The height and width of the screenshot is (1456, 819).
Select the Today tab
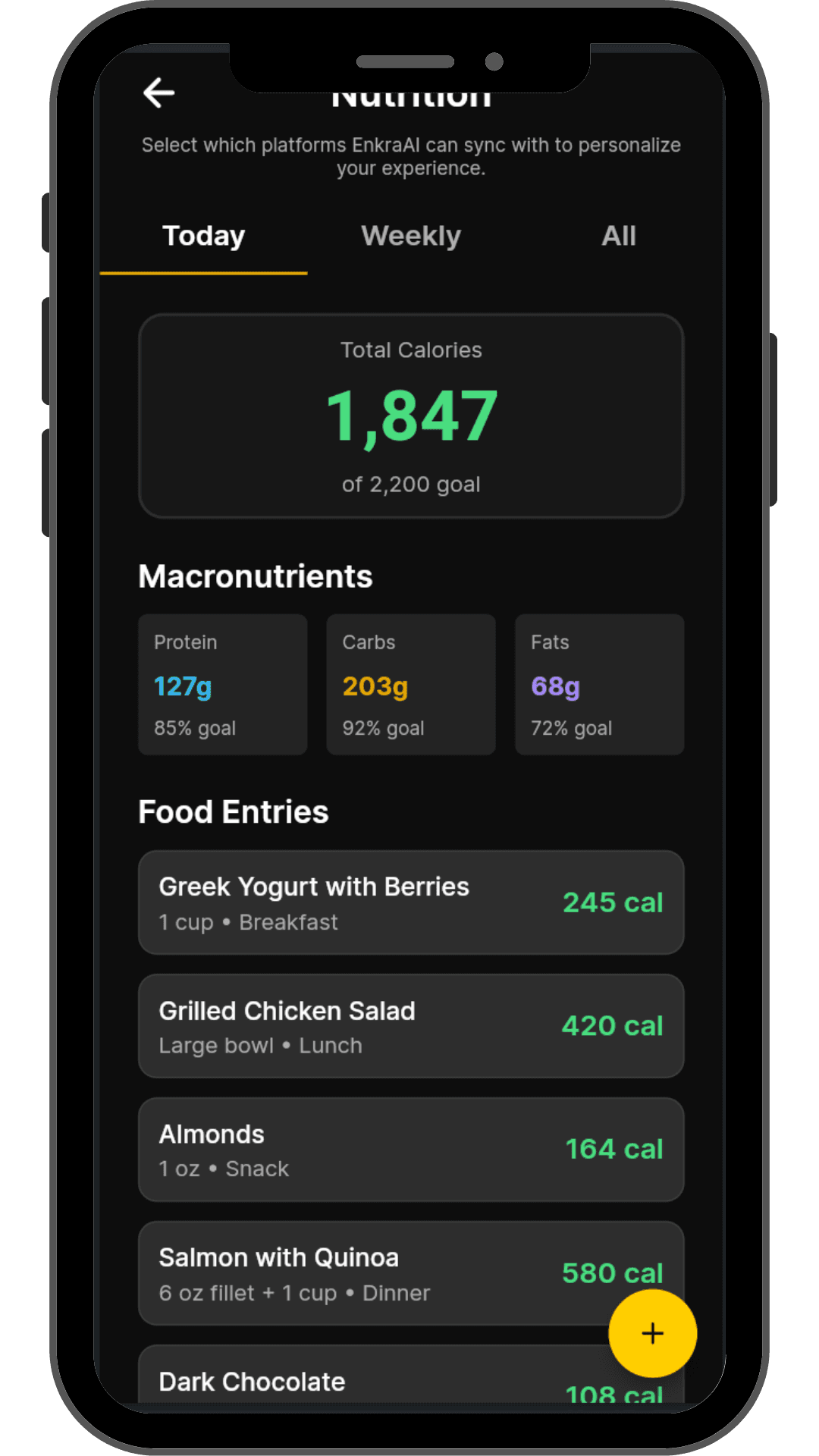coord(204,236)
